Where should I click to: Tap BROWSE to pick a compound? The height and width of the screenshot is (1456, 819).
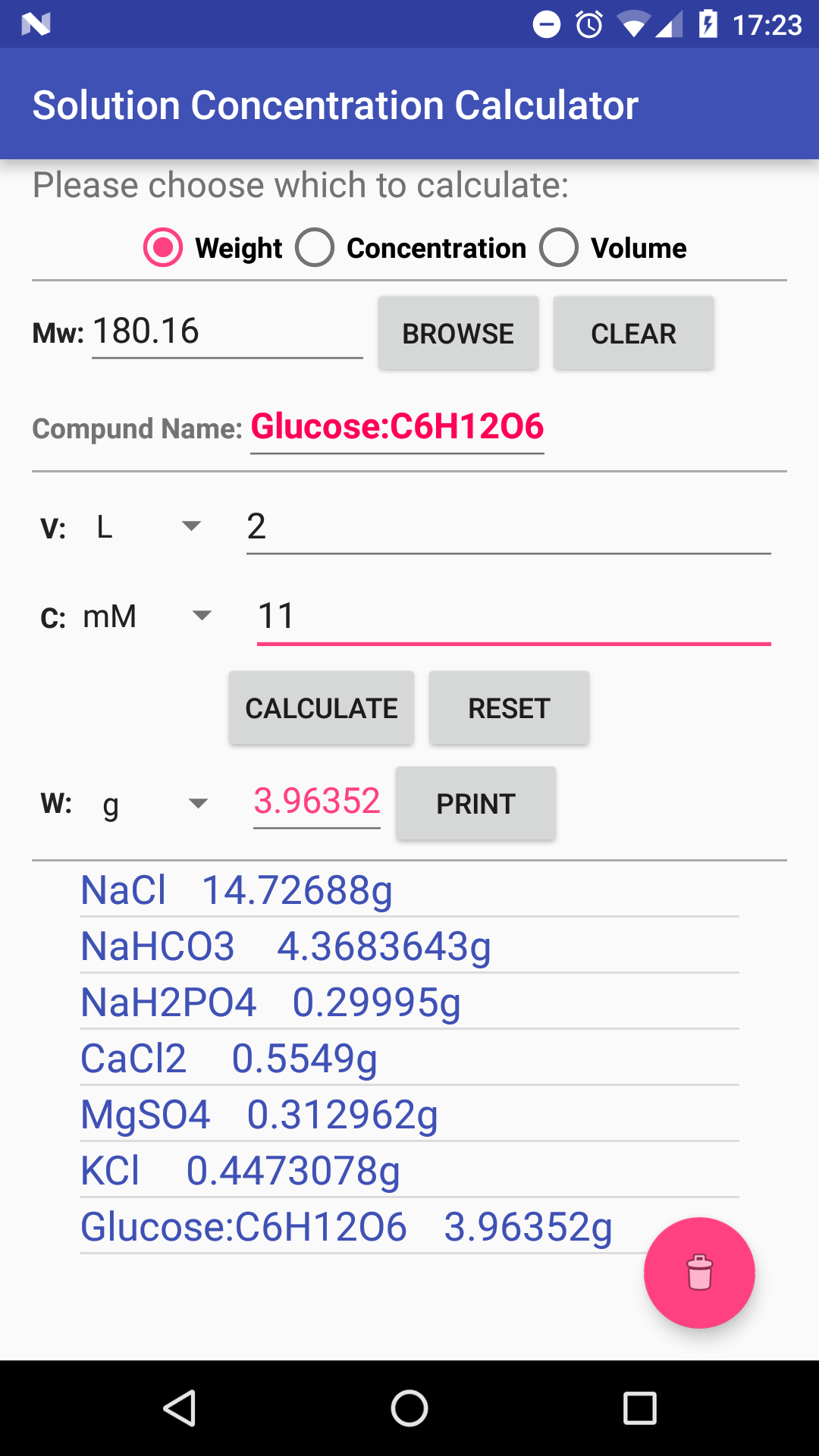[x=458, y=334]
